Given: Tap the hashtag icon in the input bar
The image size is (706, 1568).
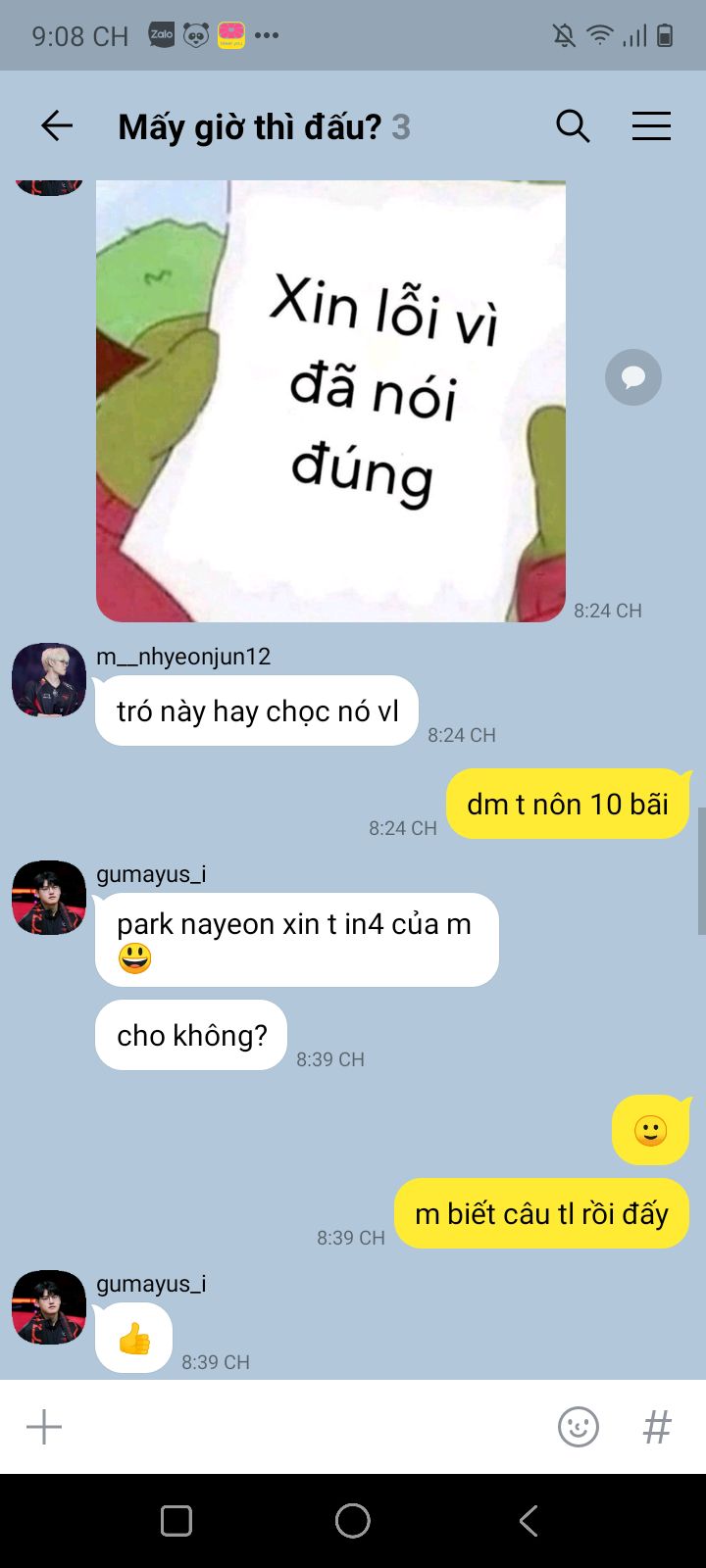Looking at the screenshot, I should [657, 1427].
